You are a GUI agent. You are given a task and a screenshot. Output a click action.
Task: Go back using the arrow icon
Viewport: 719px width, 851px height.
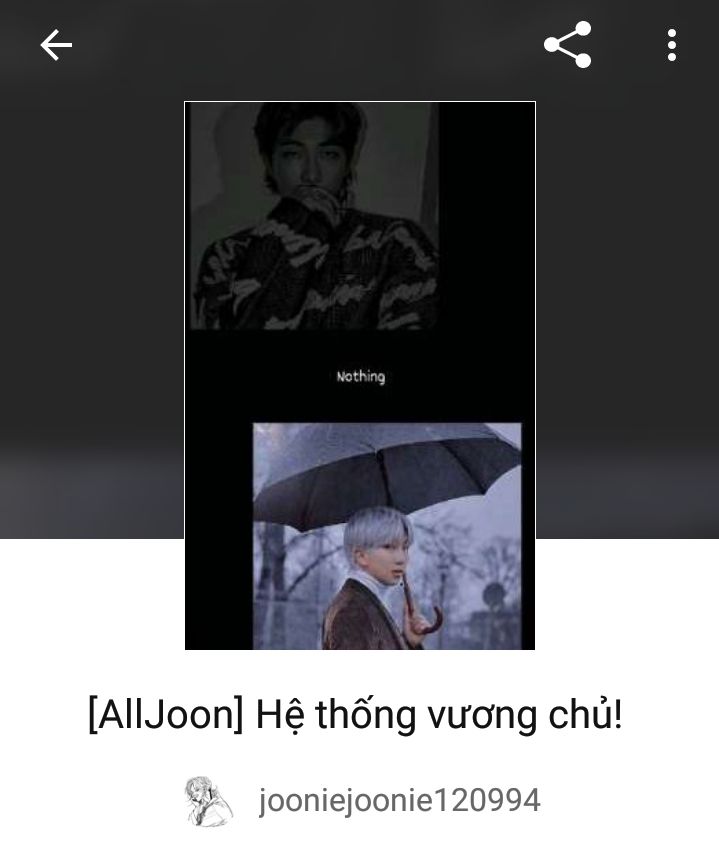click(56, 45)
